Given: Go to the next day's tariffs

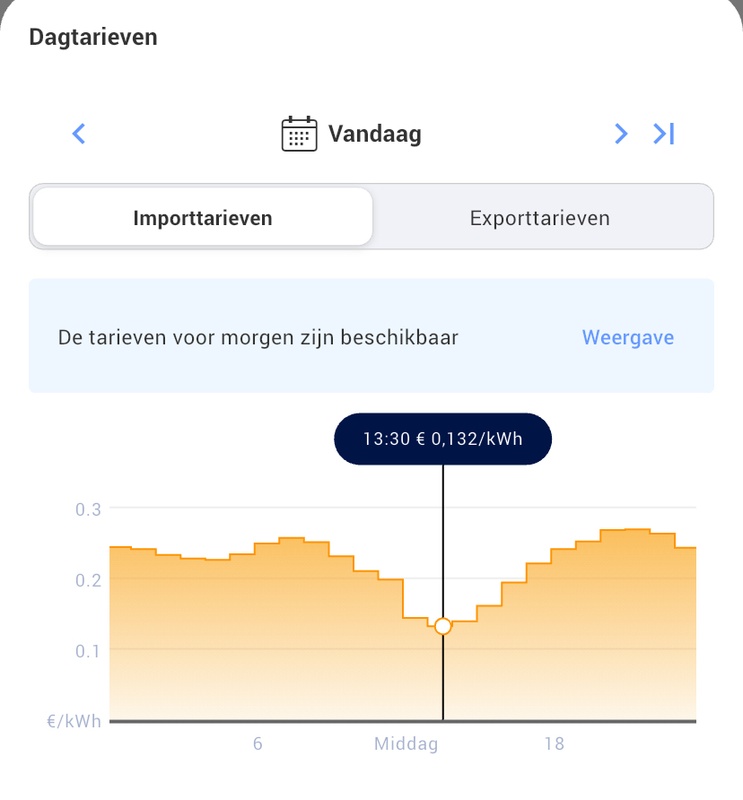Looking at the screenshot, I should click(621, 133).
